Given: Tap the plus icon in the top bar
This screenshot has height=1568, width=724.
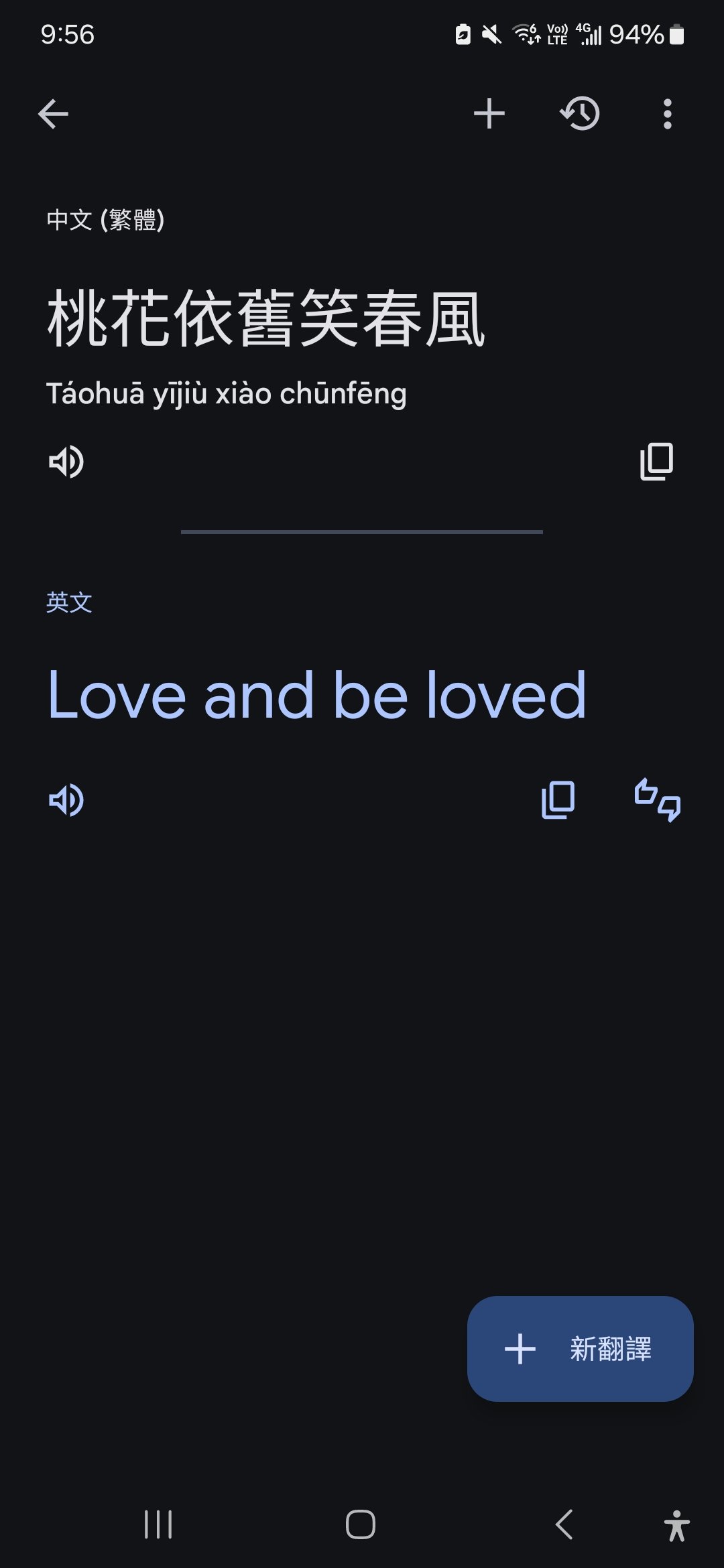Looking at the screenshot, I should click(x=489, y=114).
